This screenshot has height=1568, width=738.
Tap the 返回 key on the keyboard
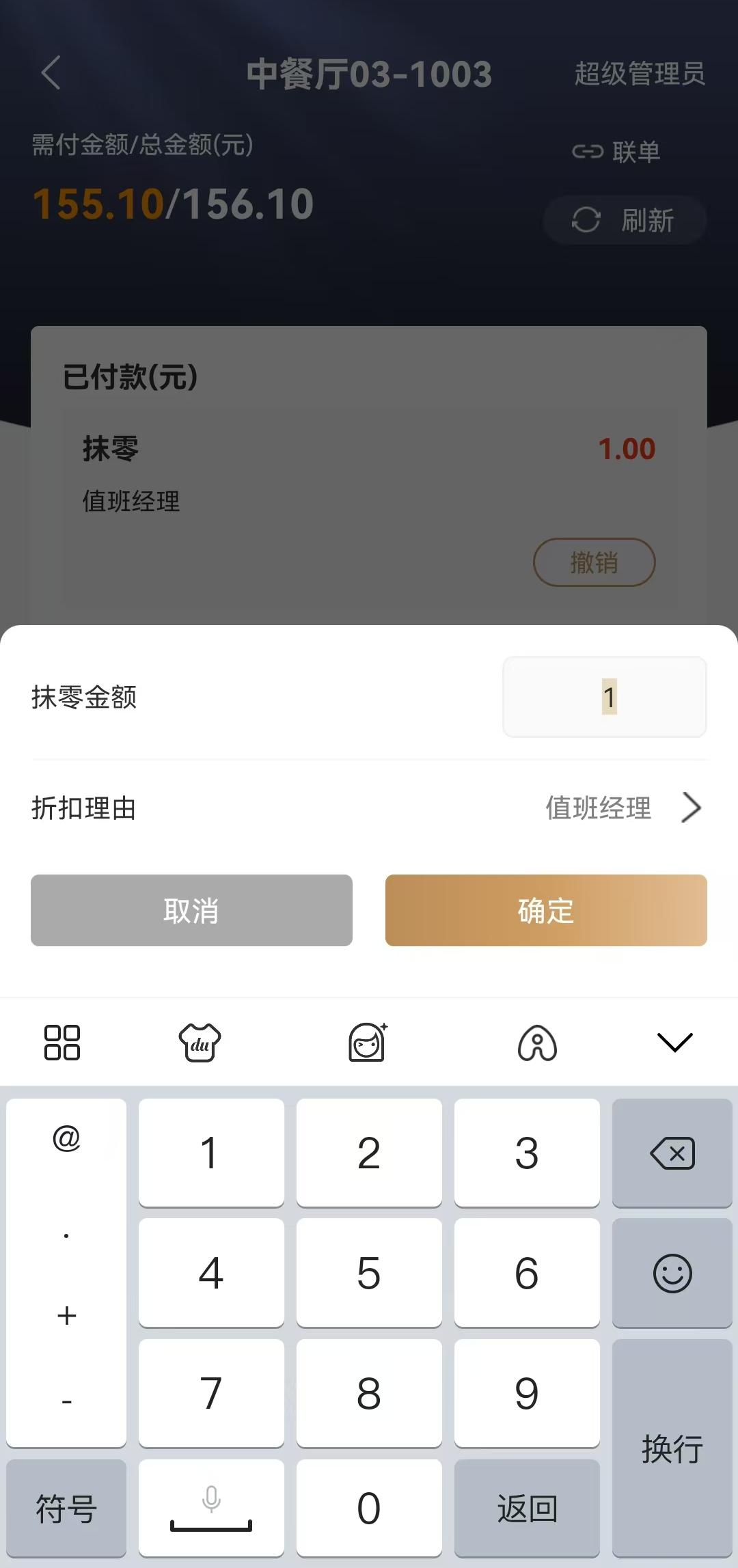tap(527, 1508)
